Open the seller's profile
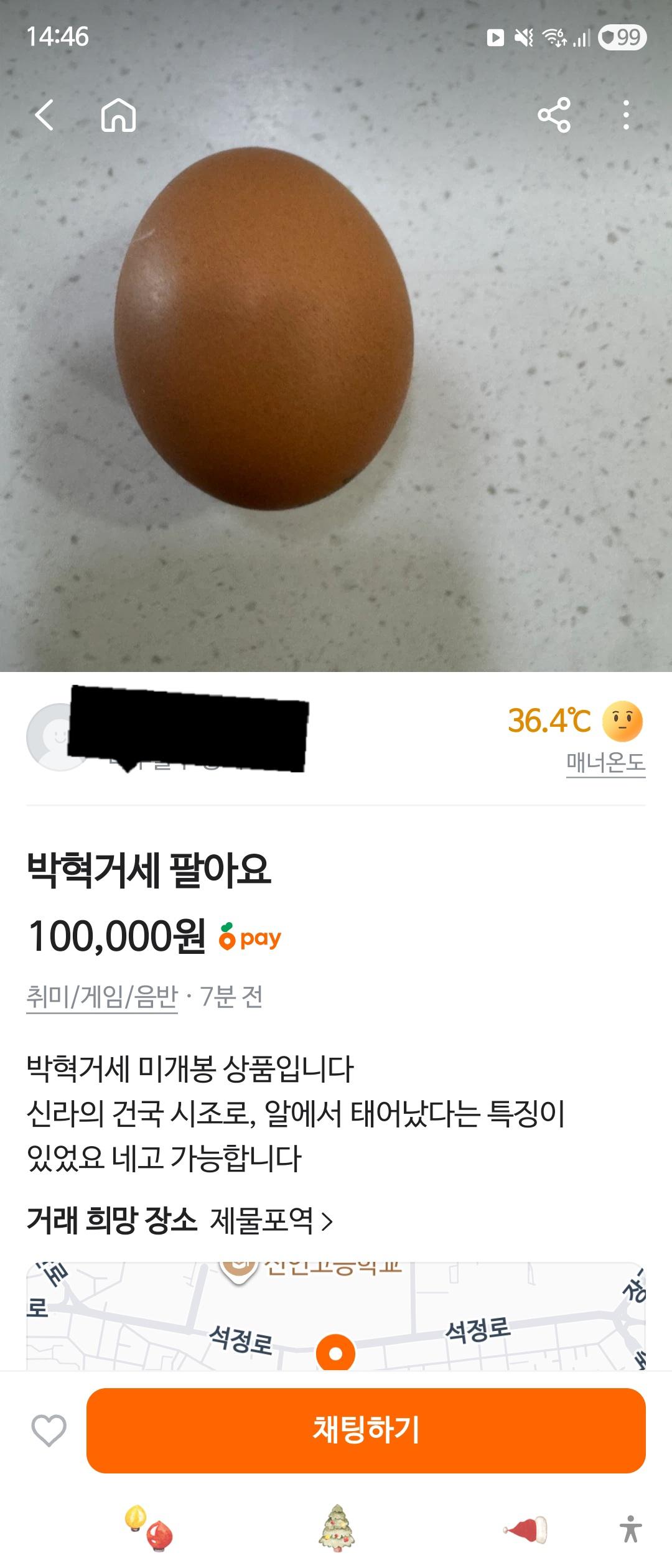Image resolution: width=672 pixels, height=1568 pixels. [x=57, y=737]
